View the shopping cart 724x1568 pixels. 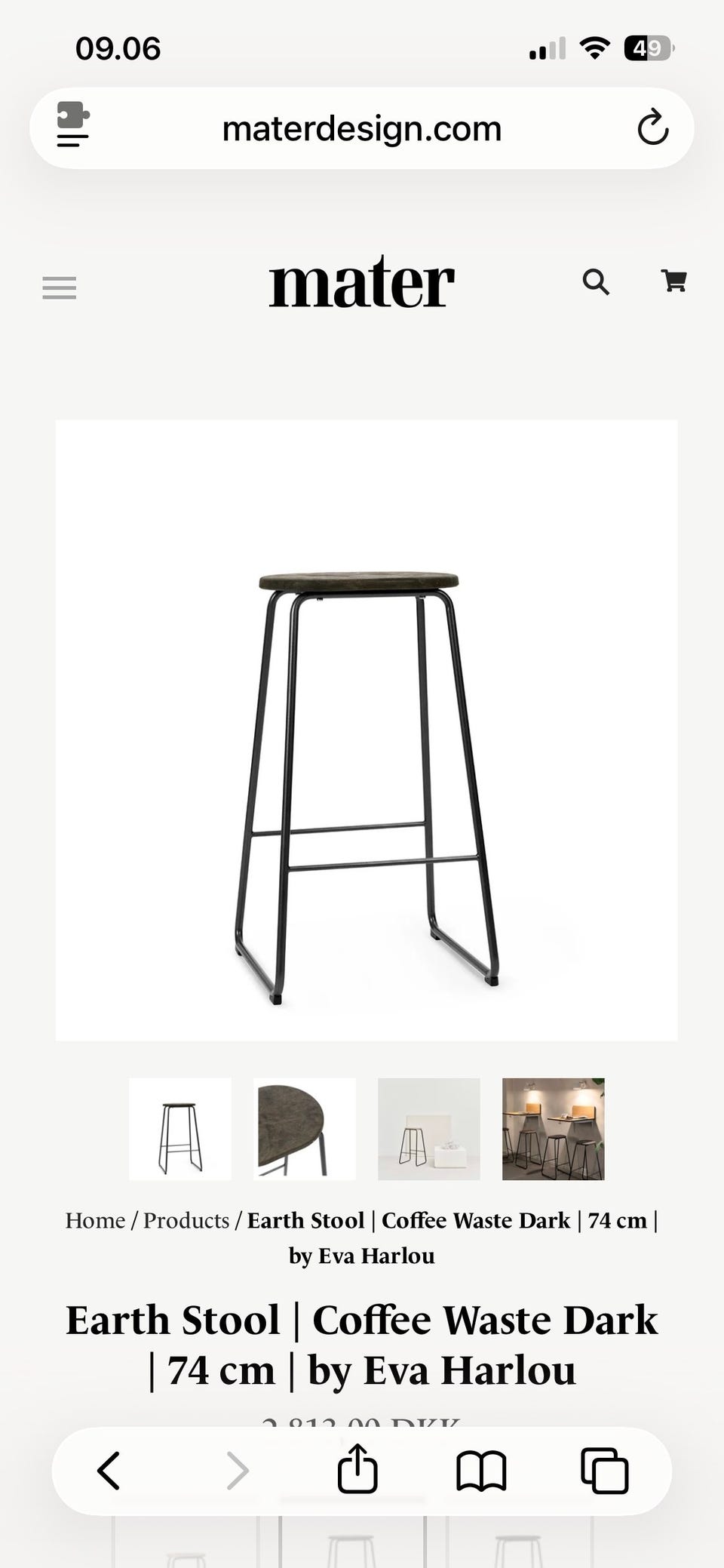click(x=673, y=281)
